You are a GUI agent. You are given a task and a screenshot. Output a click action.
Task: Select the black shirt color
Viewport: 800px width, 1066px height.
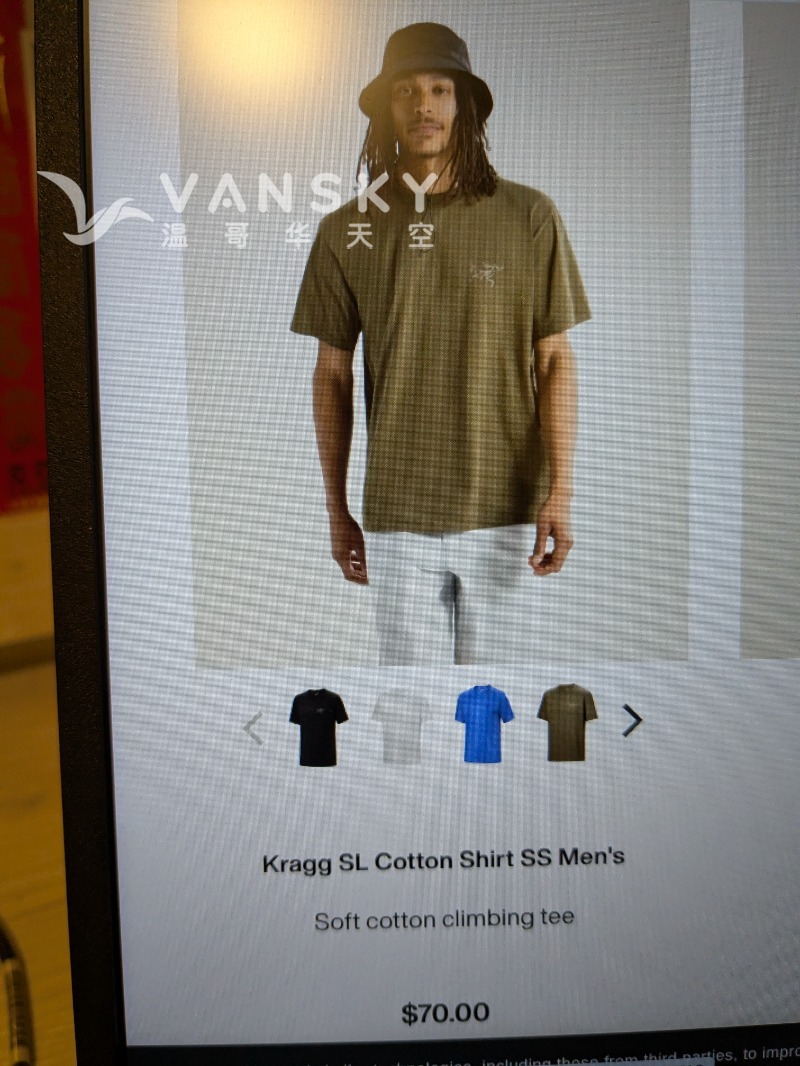(x=319, y=727)
